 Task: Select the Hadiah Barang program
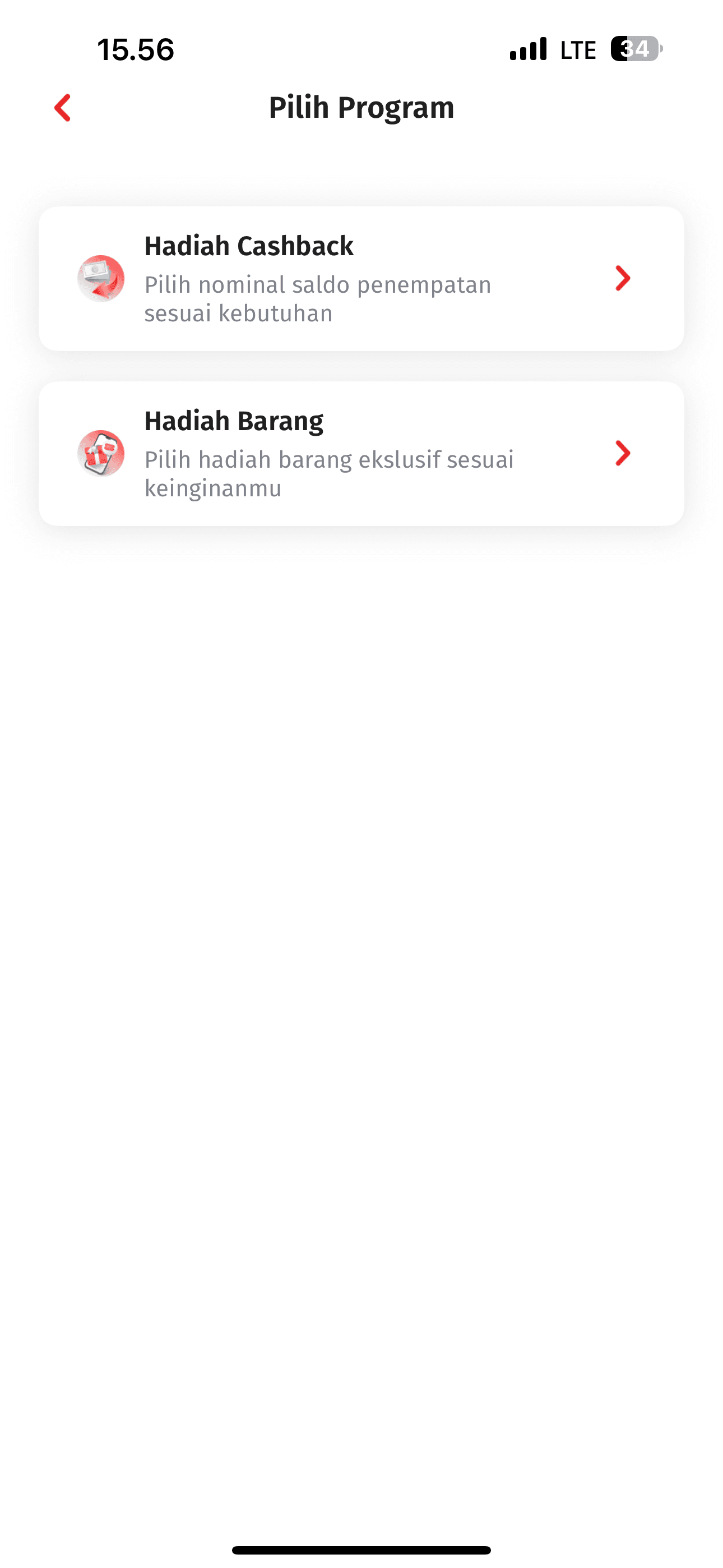click(361, 454)
